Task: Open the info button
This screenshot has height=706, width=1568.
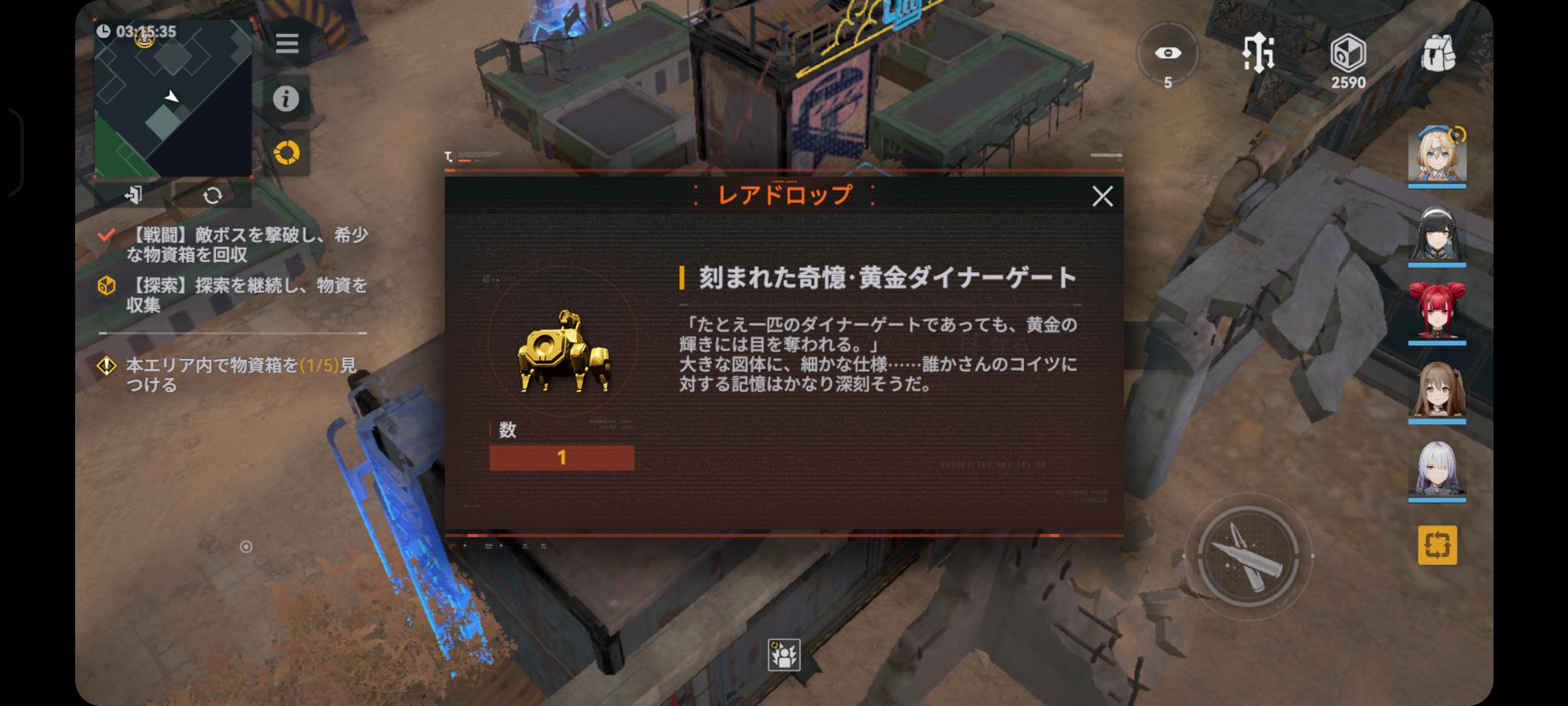Action: (286, 99)
